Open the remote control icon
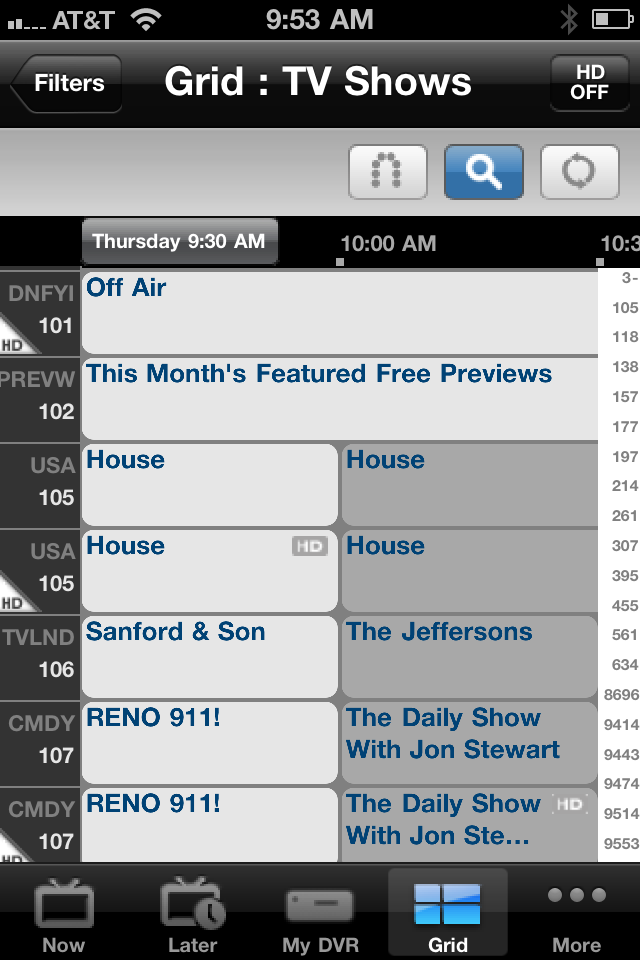The image size is (640, 960). click(388, 172)
